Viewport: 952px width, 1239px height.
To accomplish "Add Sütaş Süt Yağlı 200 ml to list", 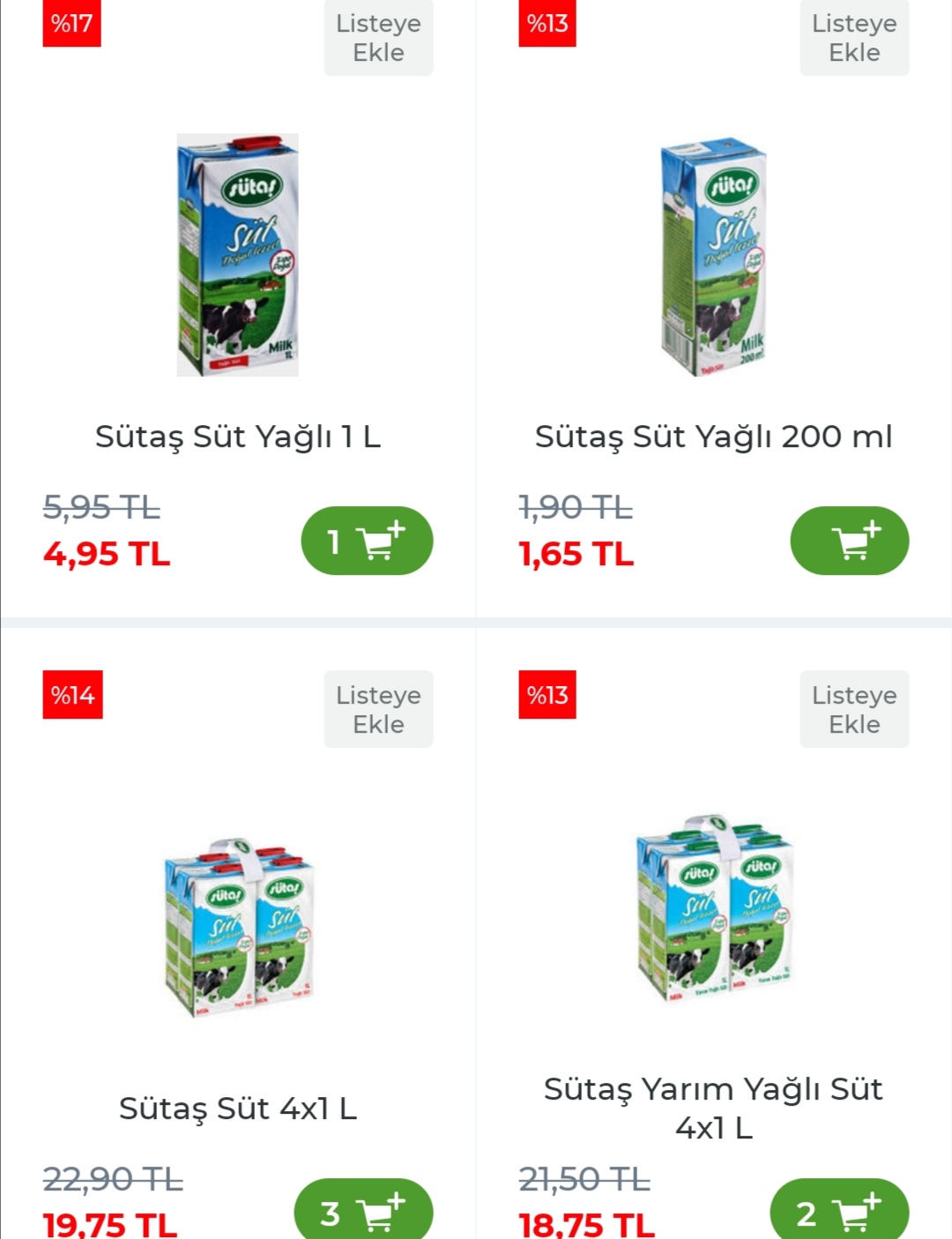I will (854, 38).
